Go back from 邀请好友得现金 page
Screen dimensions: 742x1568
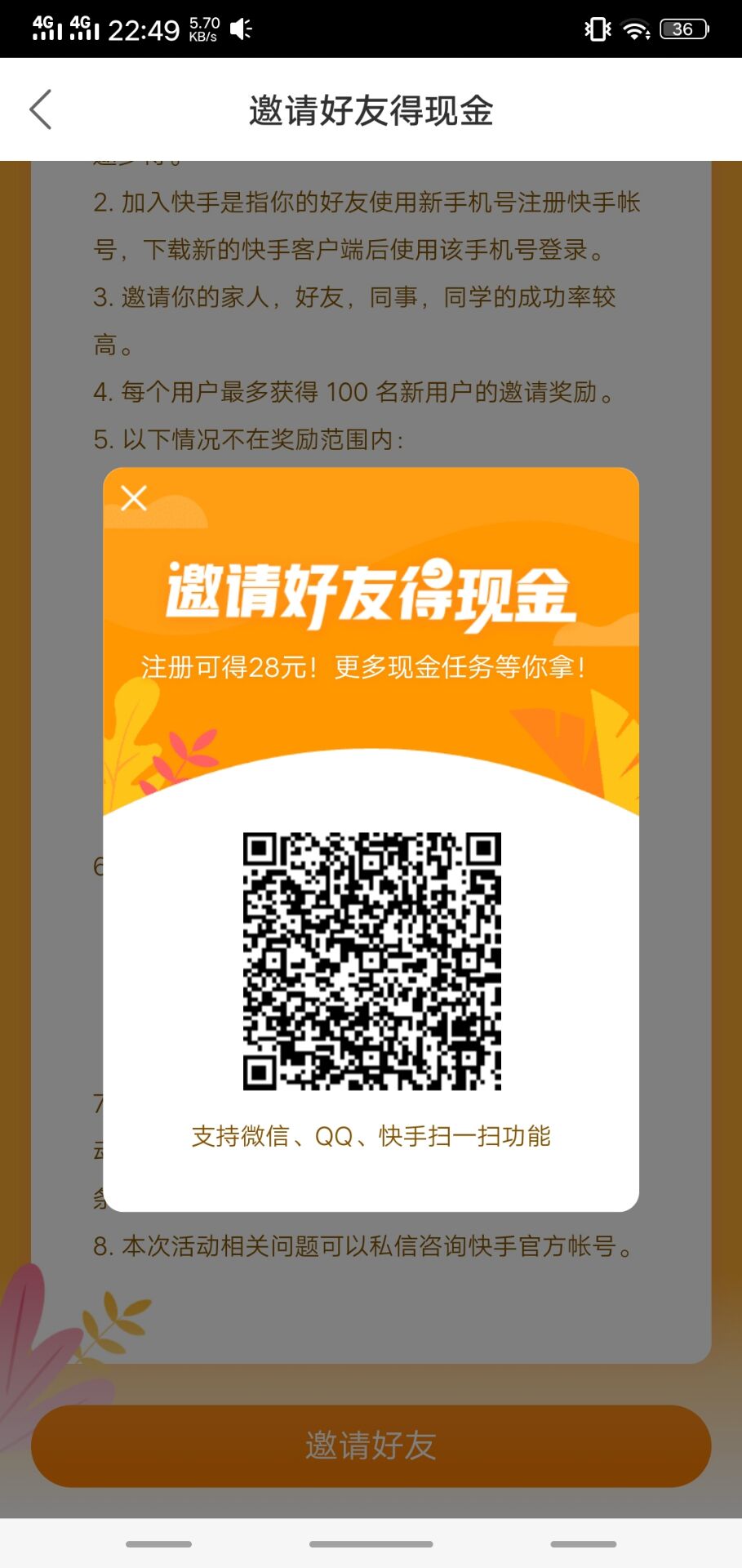coord(41,109)
